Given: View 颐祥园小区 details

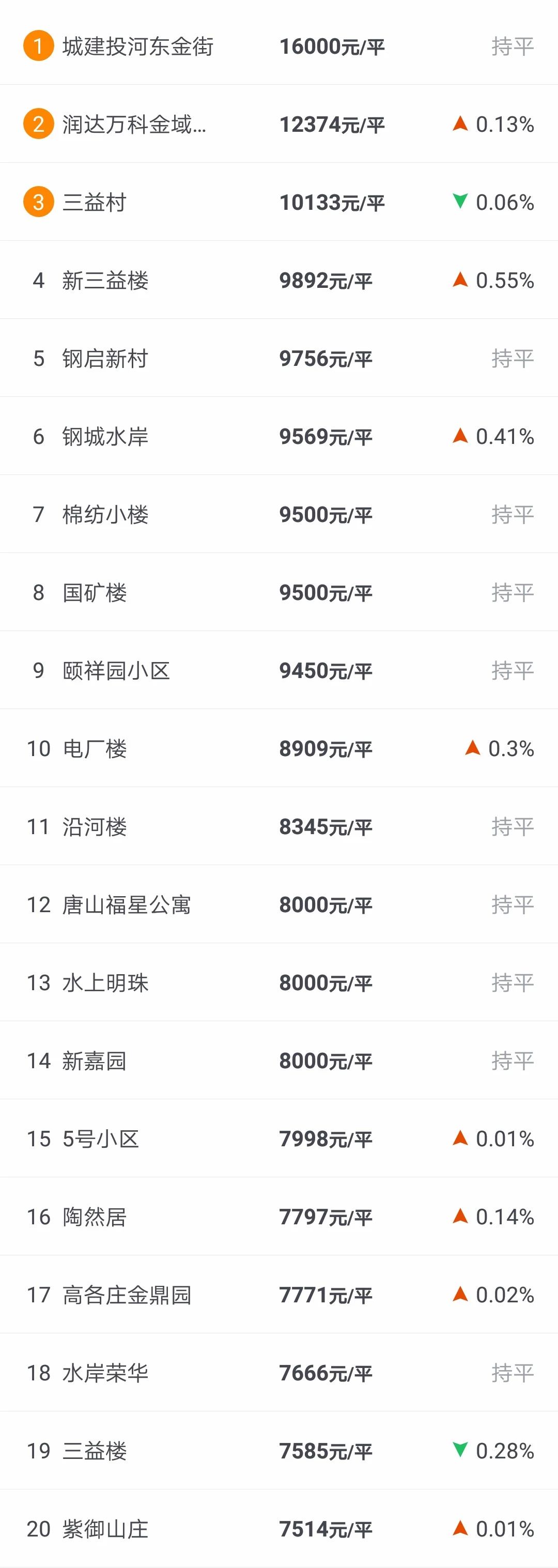Looking at the screenshot, I should (116, 670).
